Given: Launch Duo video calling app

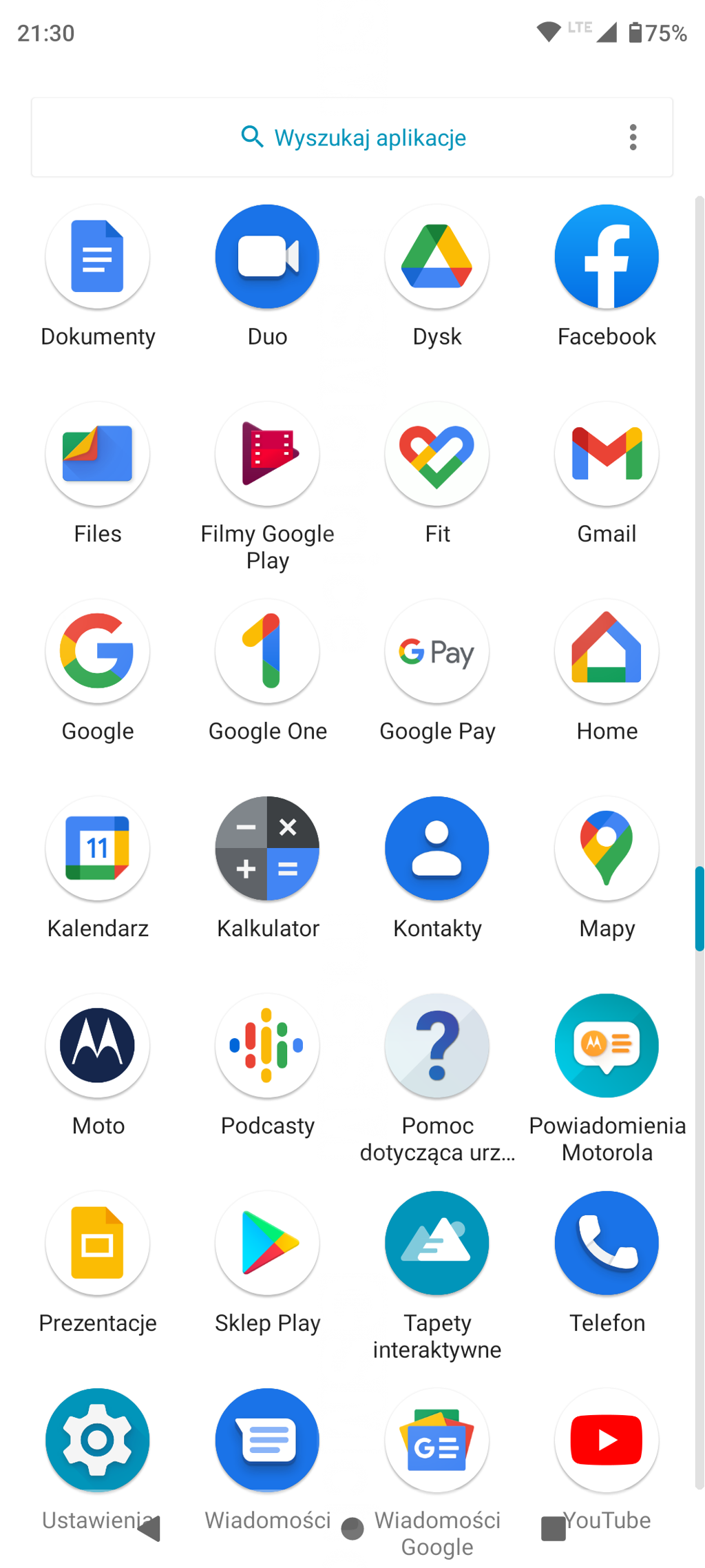Looking at the screenshot, I should coord(267,256).
